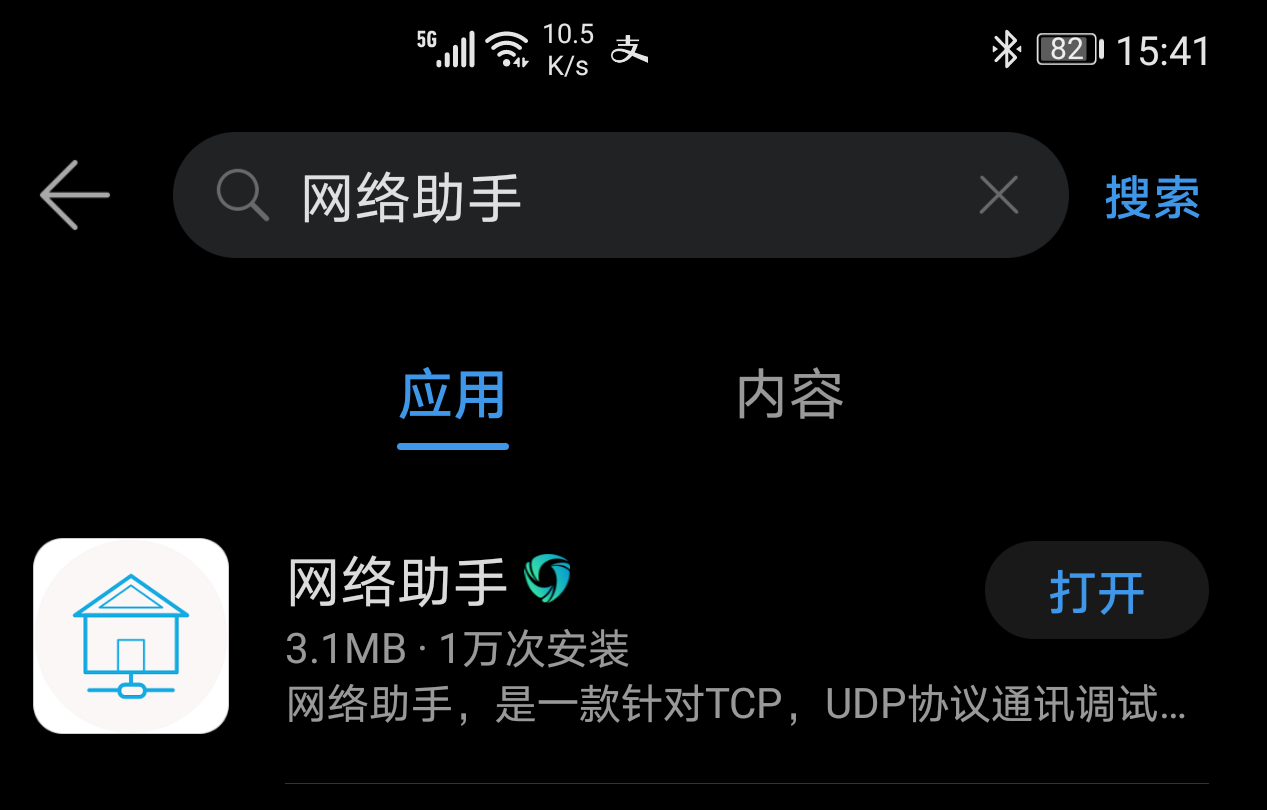Go back using the arrow icon
The image size is (1267, 810).
(74, 196)
